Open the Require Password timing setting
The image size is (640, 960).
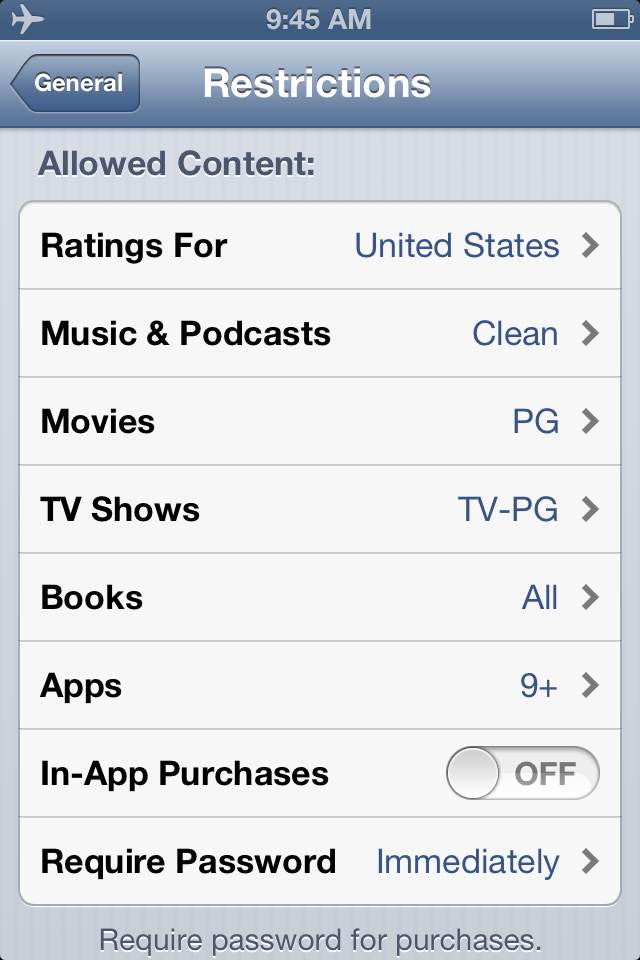click(x=320, y=862)
